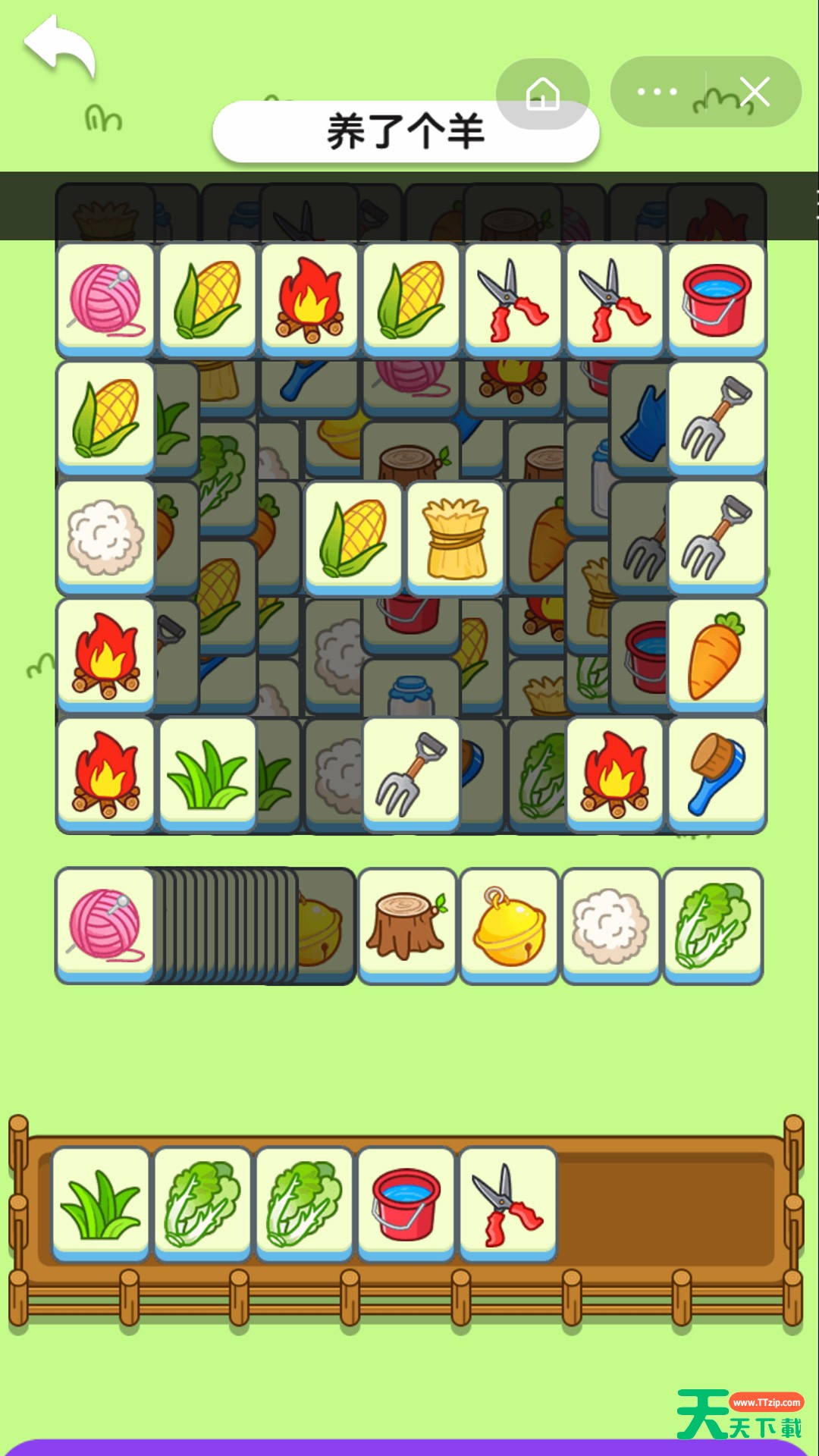Tap the pink yarn tile atop the card stack
Screen dimensions: 819x1456
click(105, 925)
